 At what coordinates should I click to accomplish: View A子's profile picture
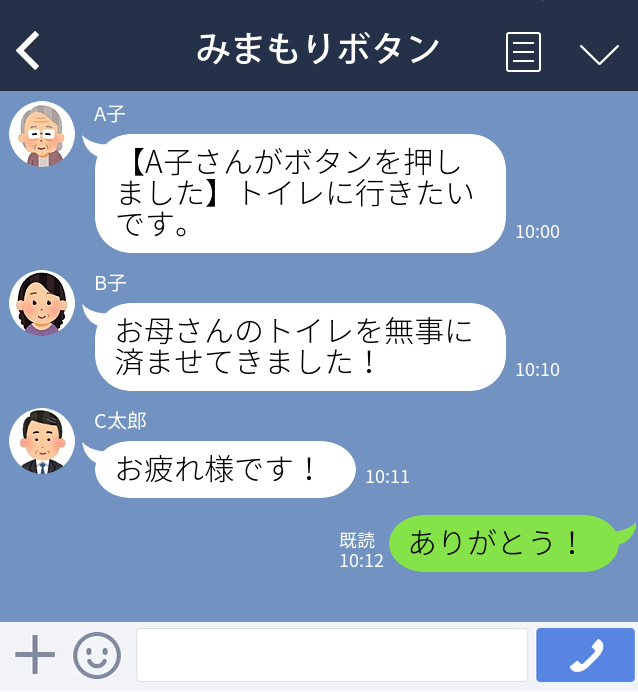pyautogui.click(x=42, y=134)
